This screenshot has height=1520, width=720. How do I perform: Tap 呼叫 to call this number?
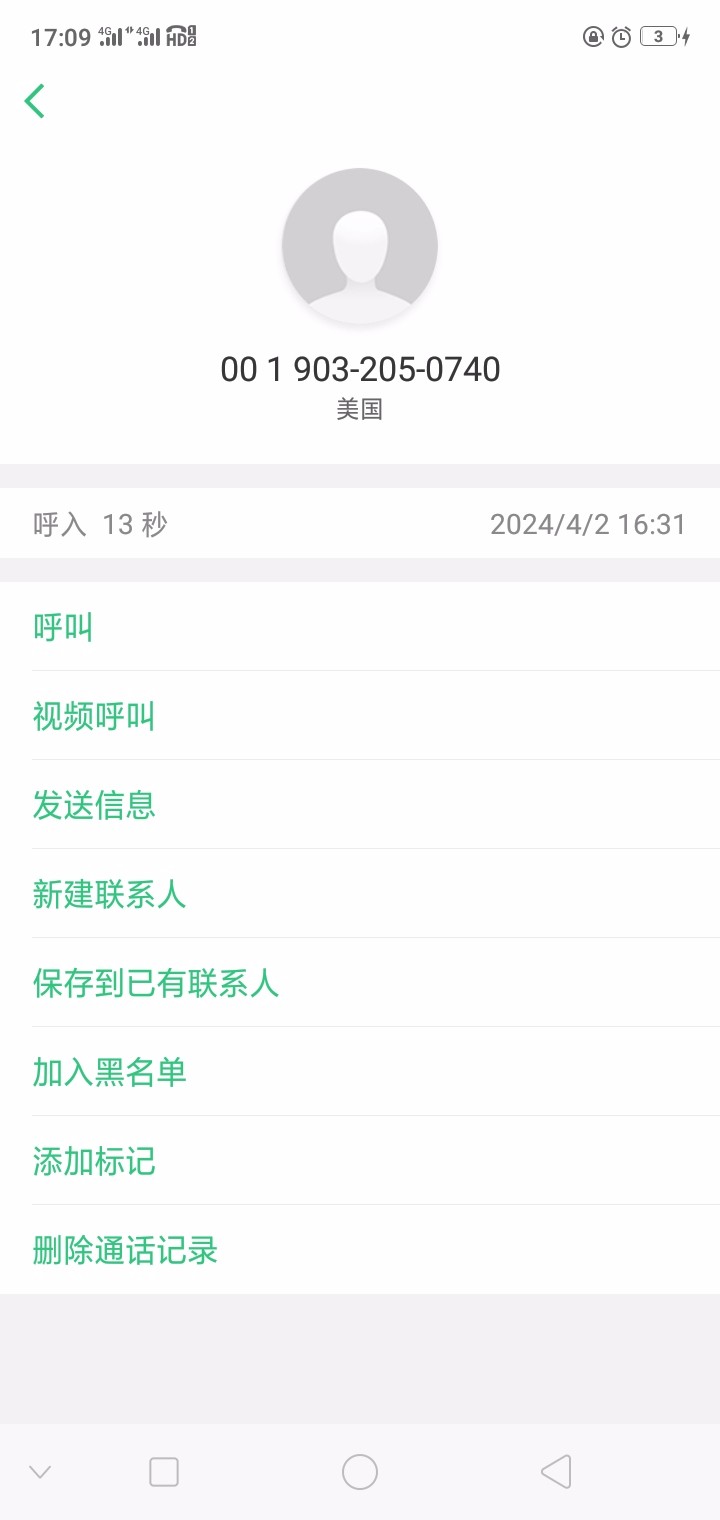(x=63, y=628)
